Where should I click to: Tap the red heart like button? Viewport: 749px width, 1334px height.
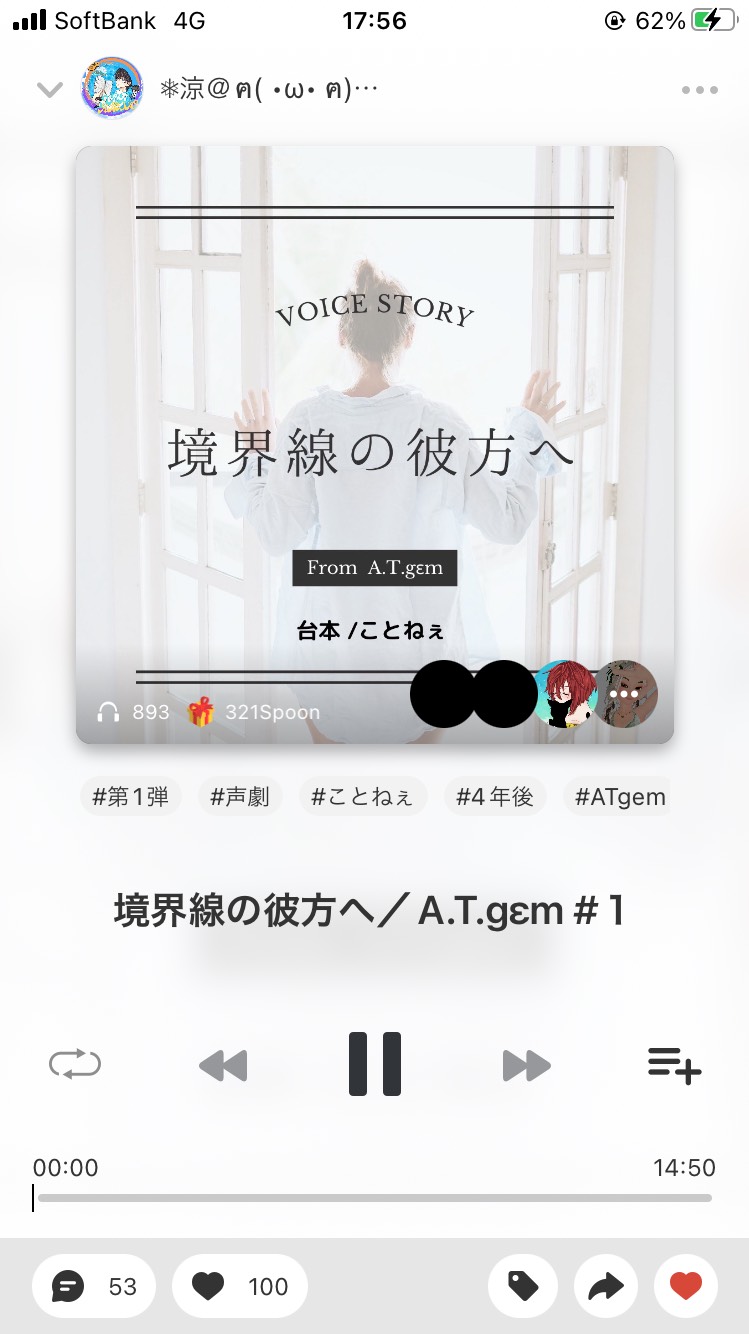686,1286
